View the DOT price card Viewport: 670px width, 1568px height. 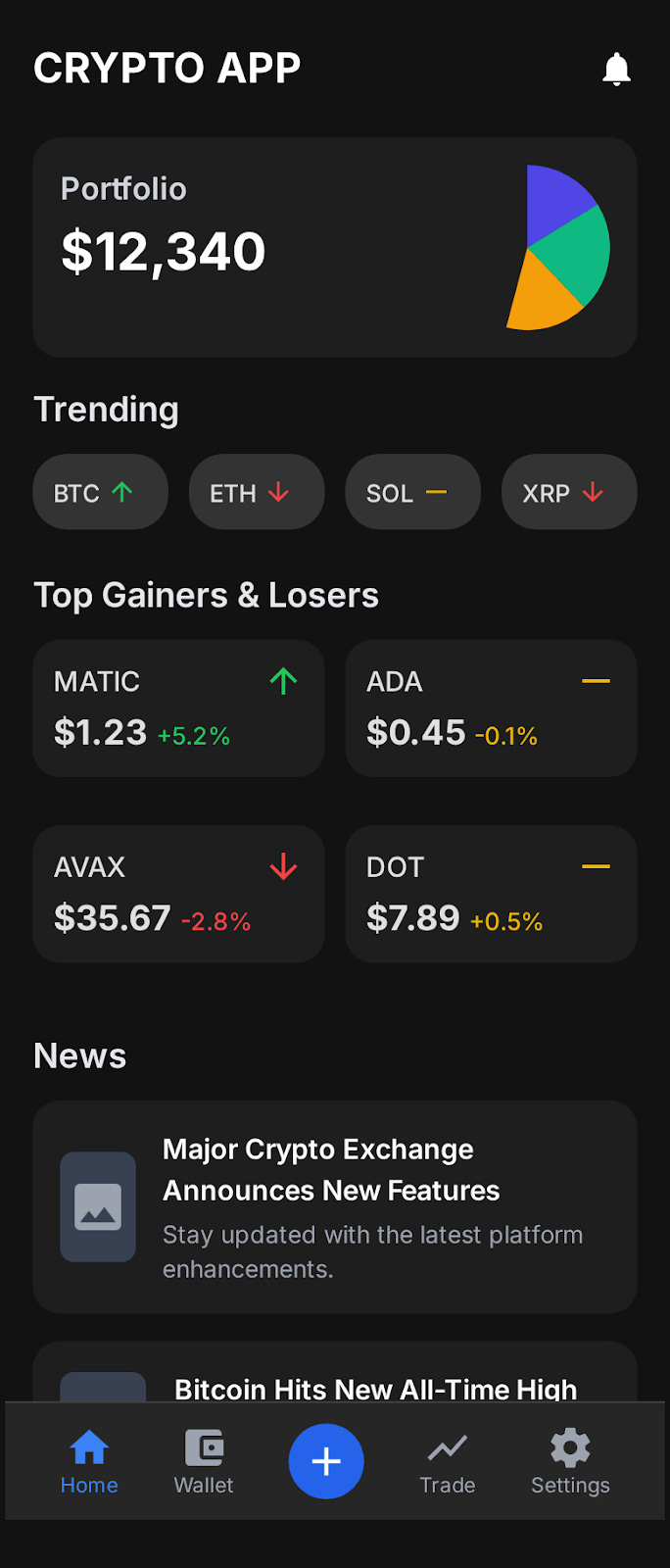point(491,894)
